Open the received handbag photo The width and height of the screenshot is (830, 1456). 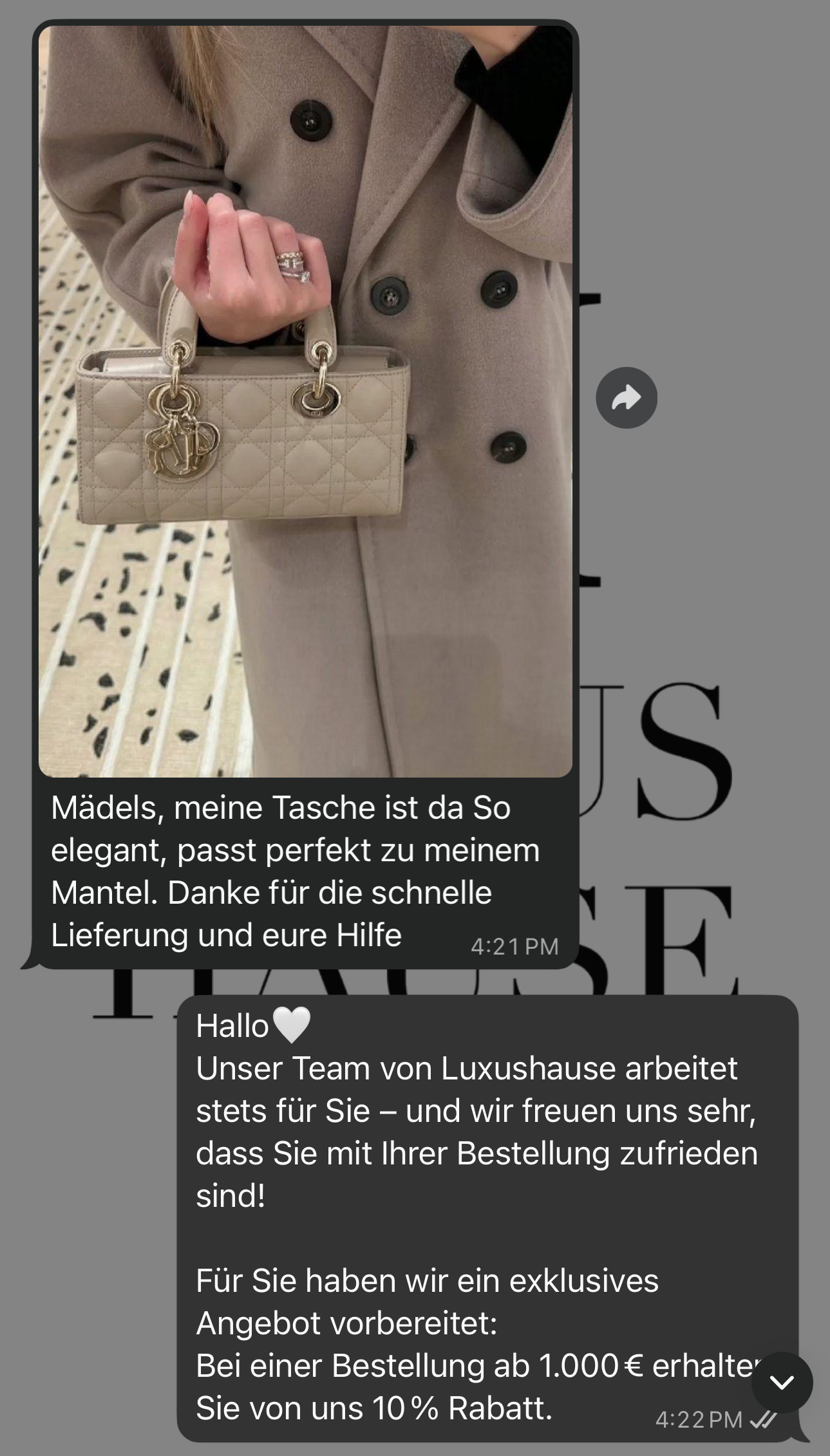[x=305, y=399]
